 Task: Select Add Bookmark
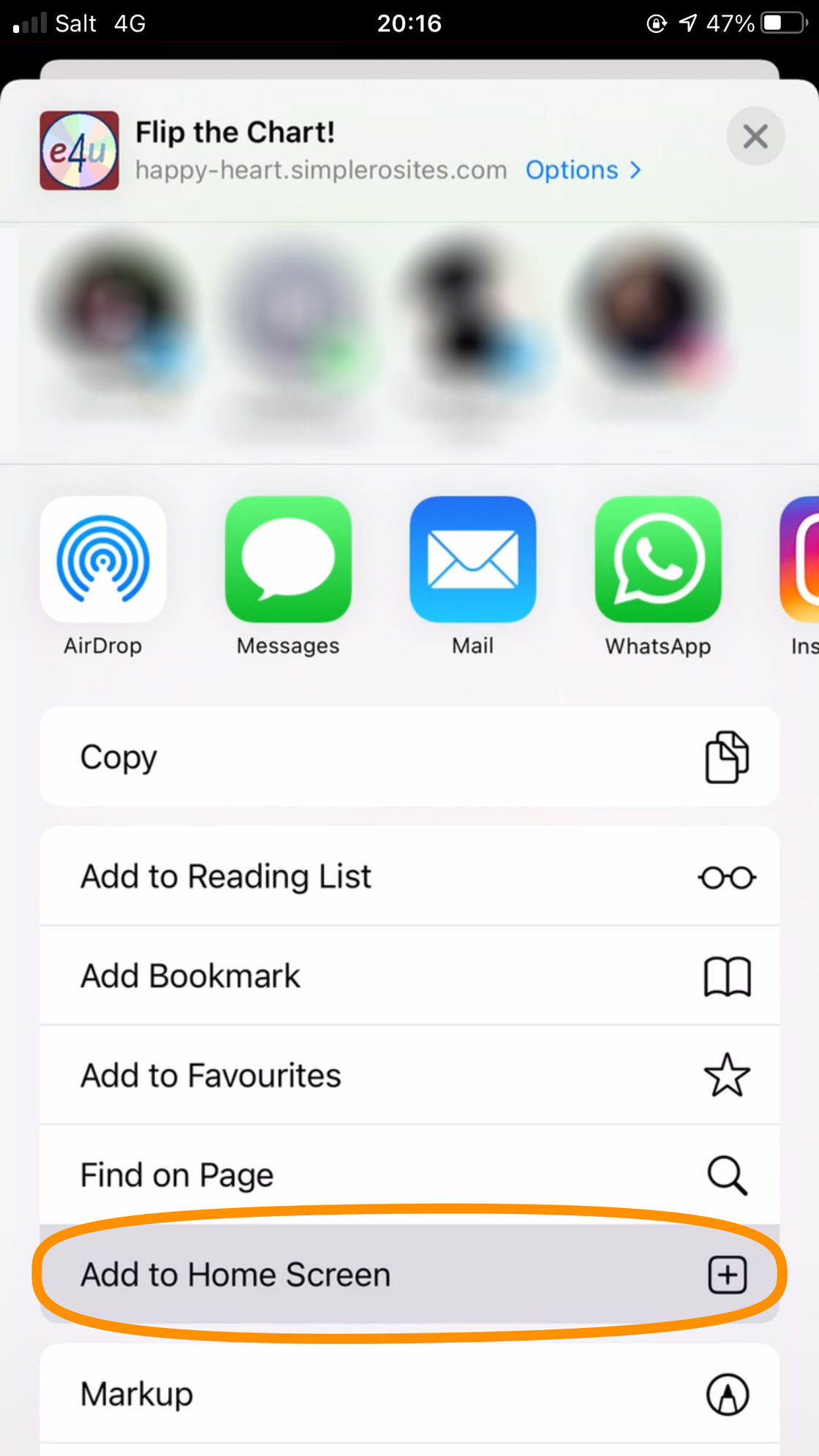409,976
